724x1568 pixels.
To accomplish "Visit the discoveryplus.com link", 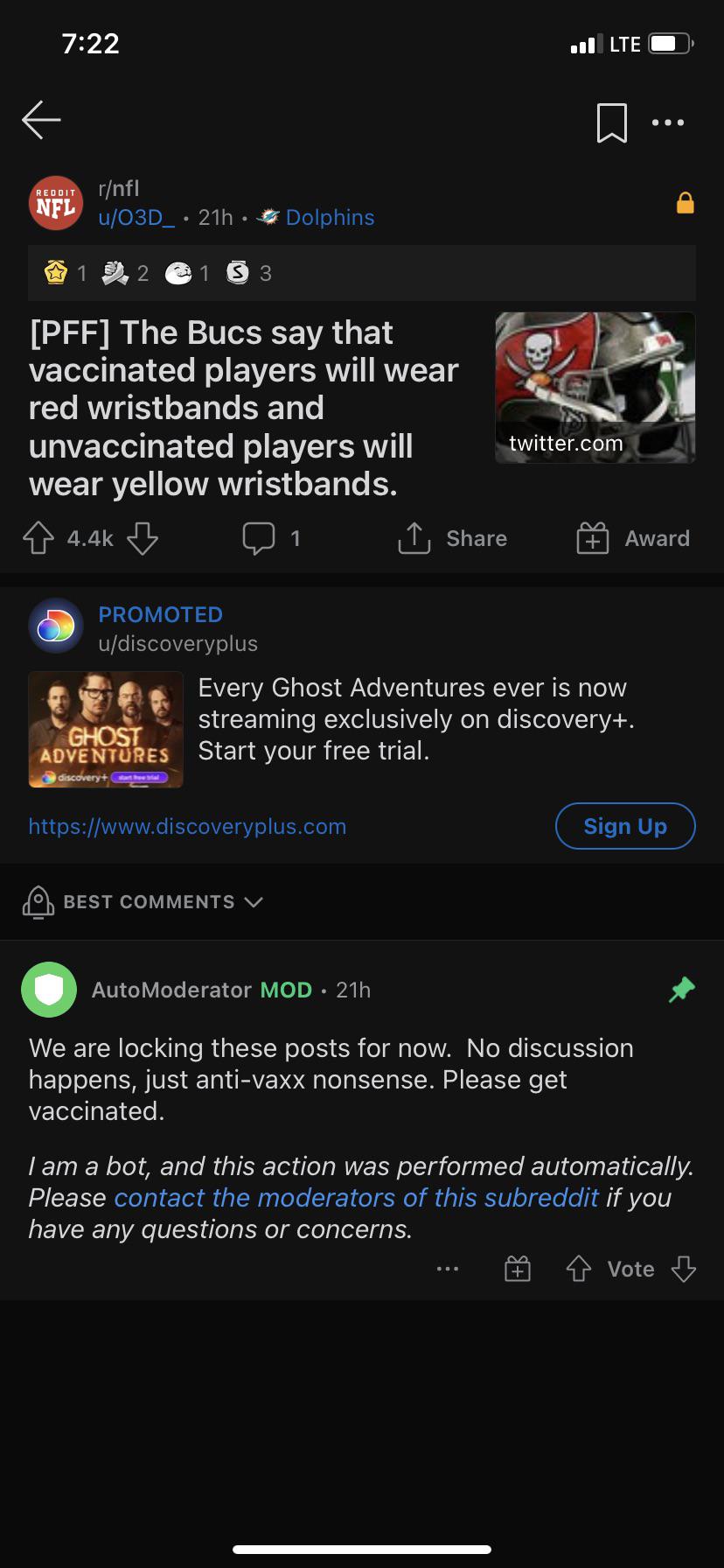I will tap(187, 827).
